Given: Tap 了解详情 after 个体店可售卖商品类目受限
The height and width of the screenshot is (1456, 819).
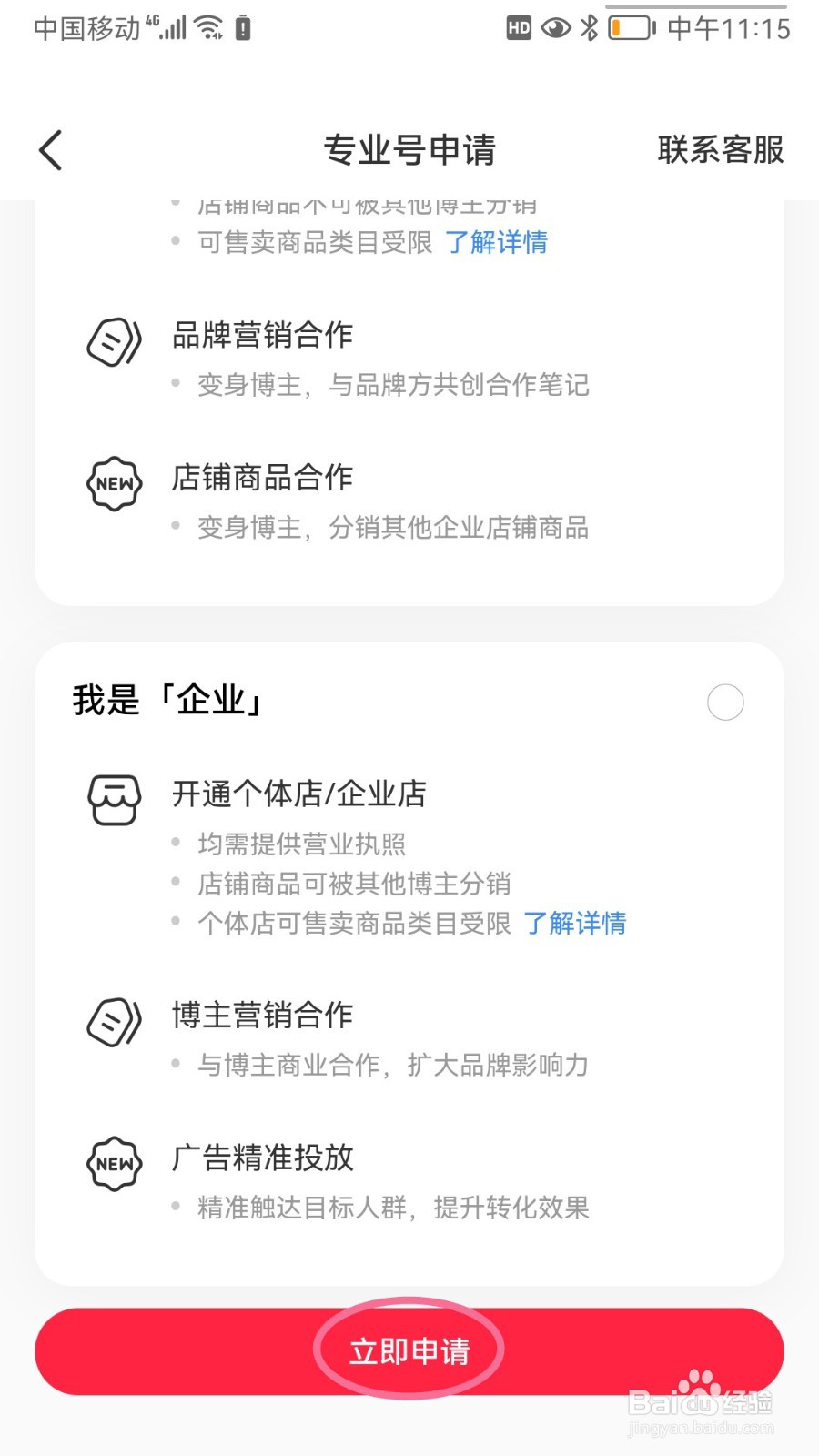Looking at the screenshot, I should pyautogui.click(x=575, y=924).
